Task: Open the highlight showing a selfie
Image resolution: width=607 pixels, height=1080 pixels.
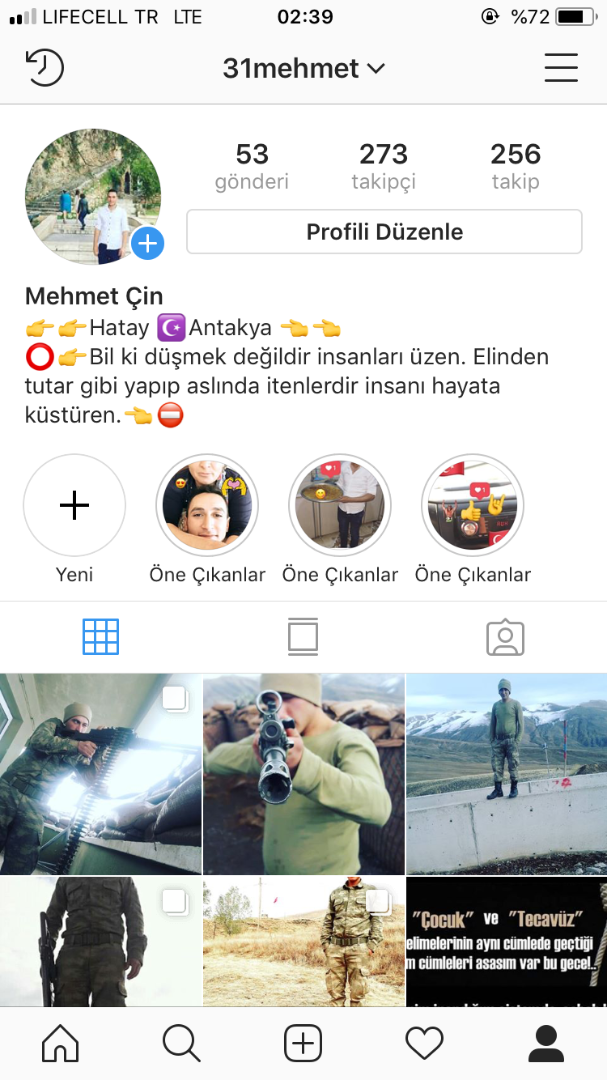Action: [207, 506]
